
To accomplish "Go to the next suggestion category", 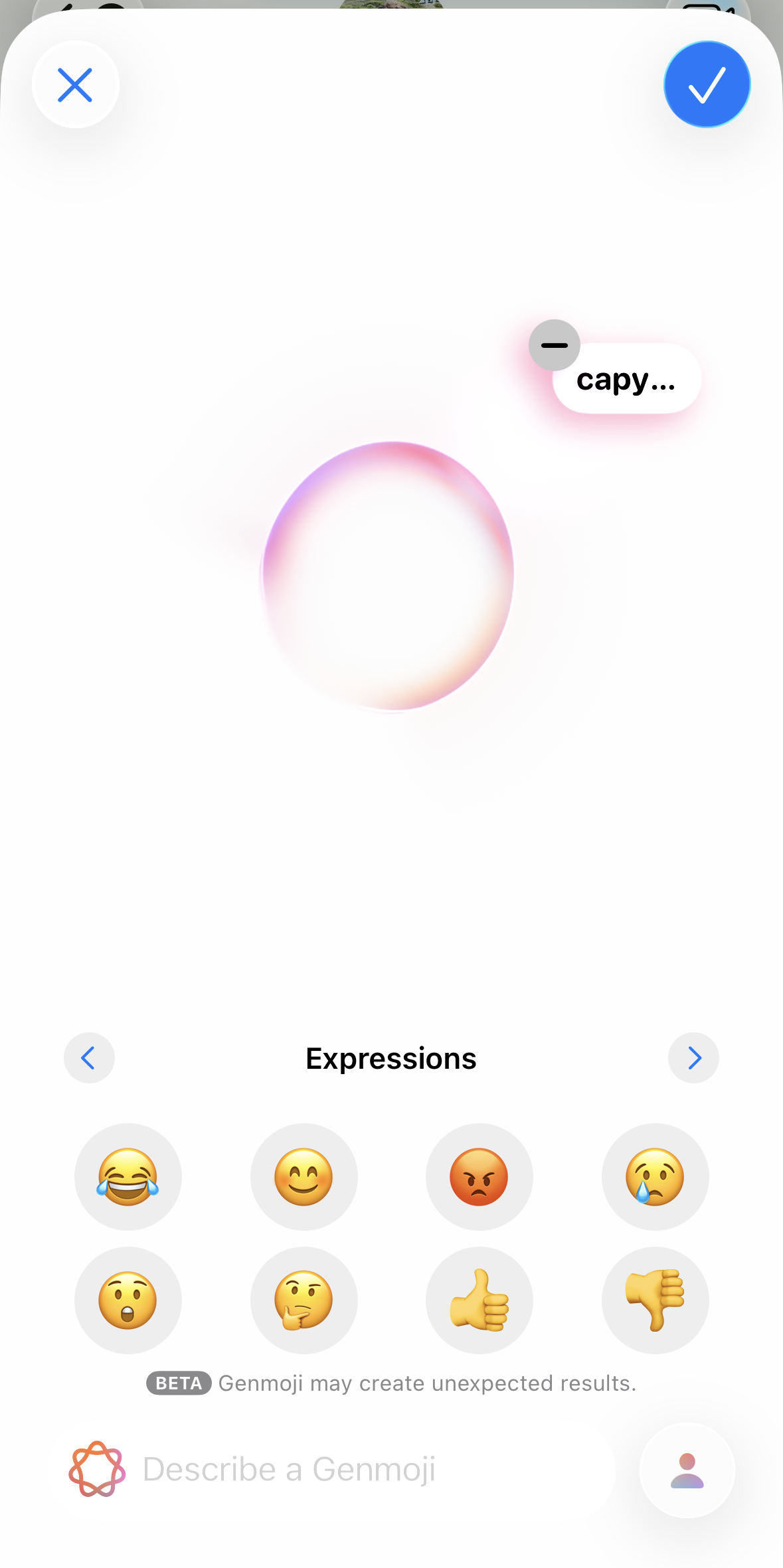I will pyautogui.click(x=693, y=1058).
